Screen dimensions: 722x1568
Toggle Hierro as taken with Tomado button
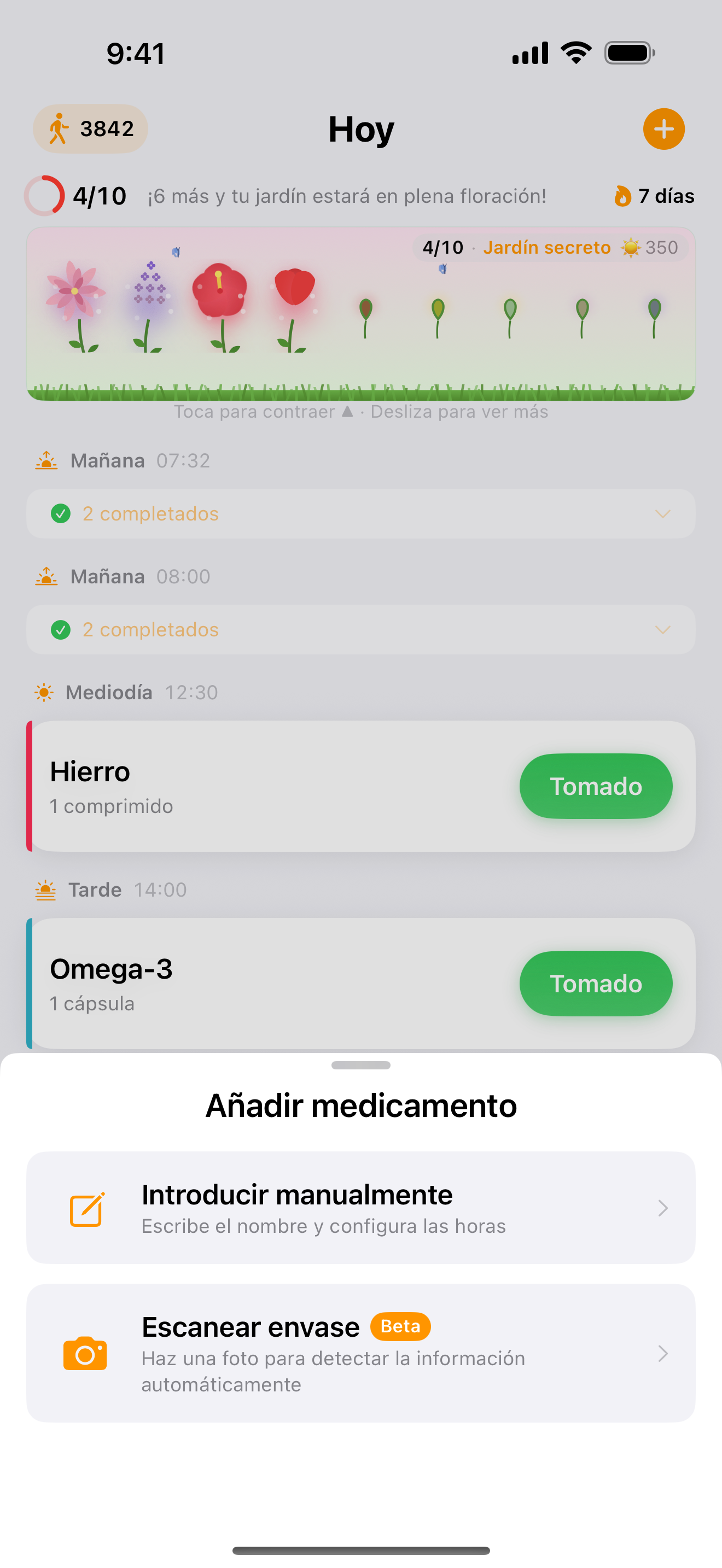tap(595, 786)
